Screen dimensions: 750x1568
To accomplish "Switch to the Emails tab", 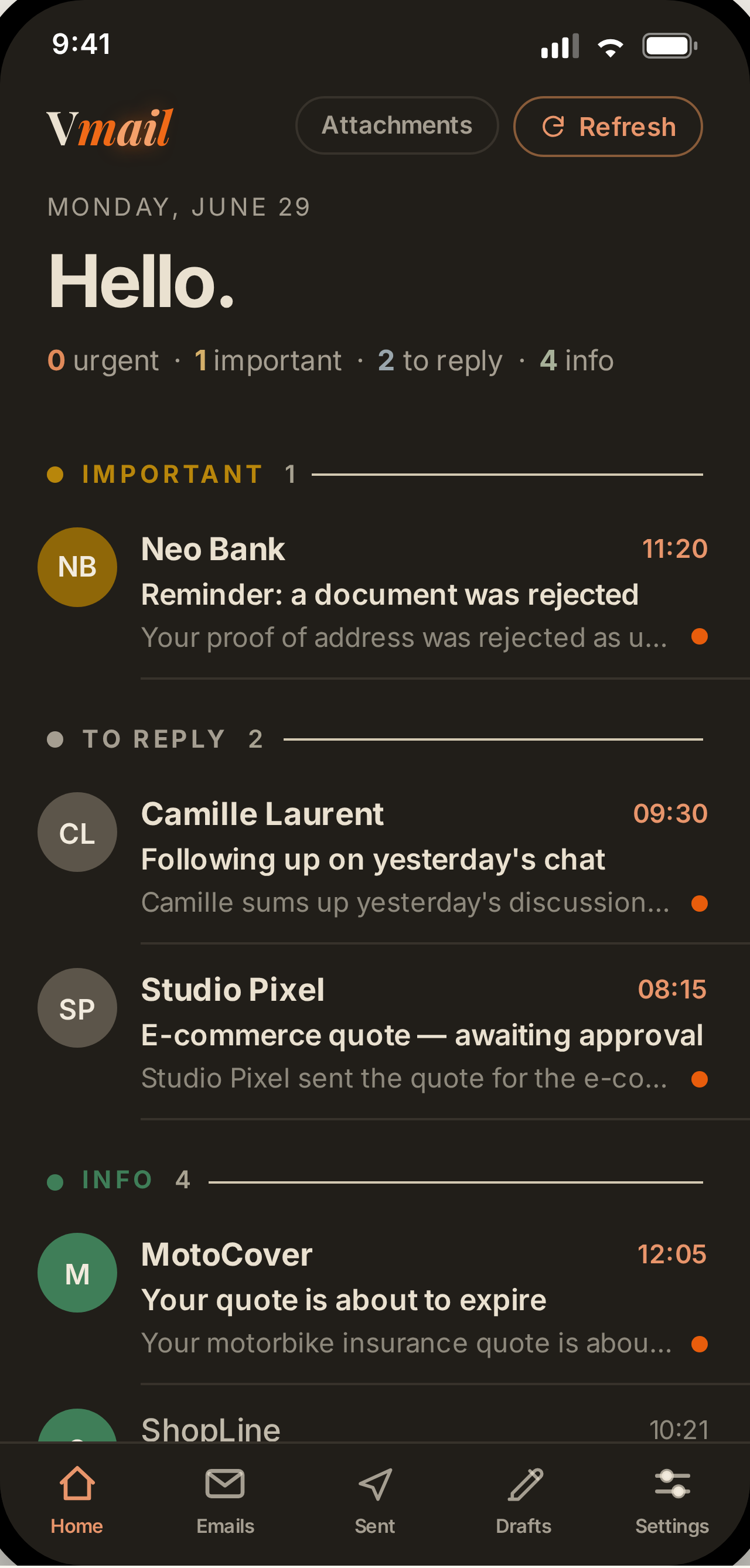I will point(225,1501).
